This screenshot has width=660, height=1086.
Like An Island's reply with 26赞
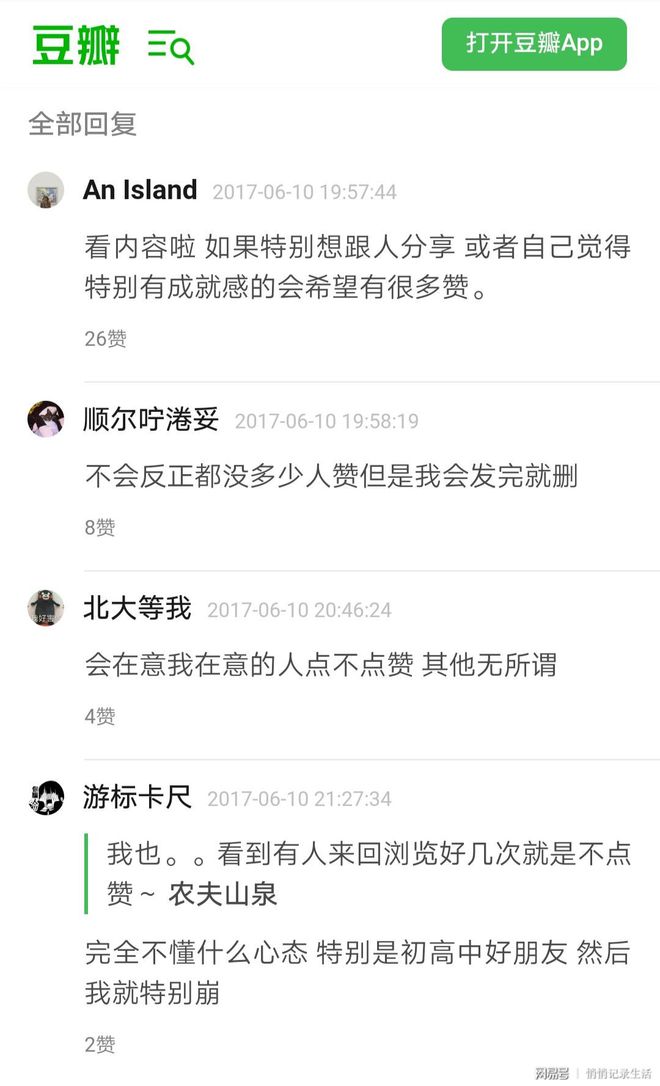pyautogui.click(x=105, y=338)
